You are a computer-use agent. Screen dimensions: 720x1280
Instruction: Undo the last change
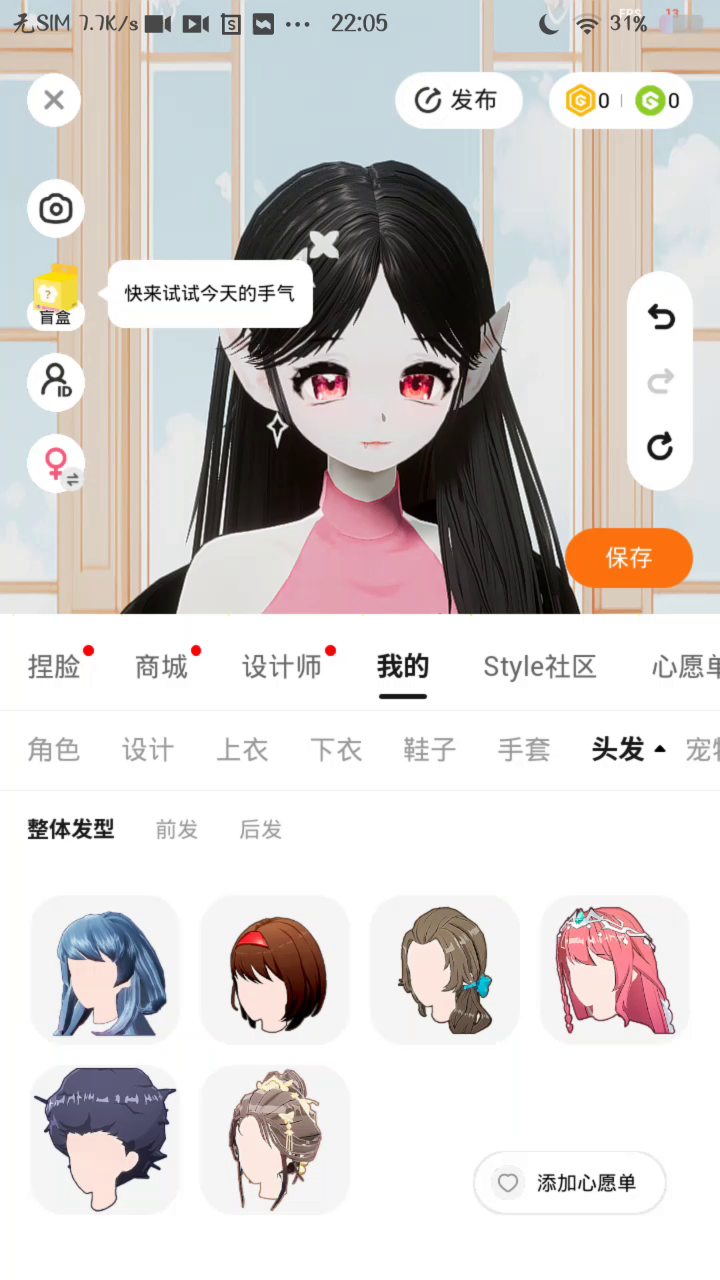pos(660,318)
